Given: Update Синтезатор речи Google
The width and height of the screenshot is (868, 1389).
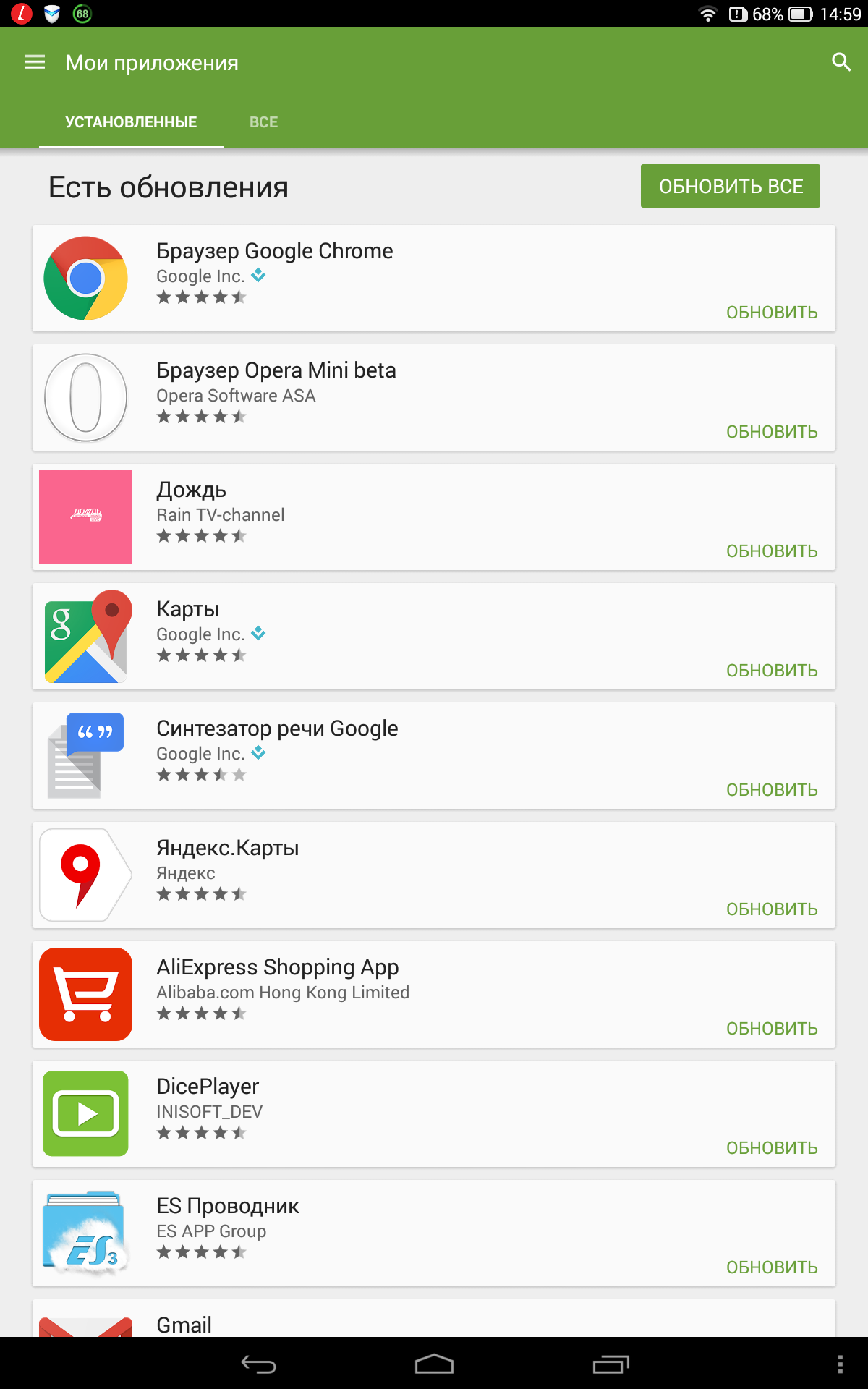Looking at the screenshot, I should coord(771,790).
